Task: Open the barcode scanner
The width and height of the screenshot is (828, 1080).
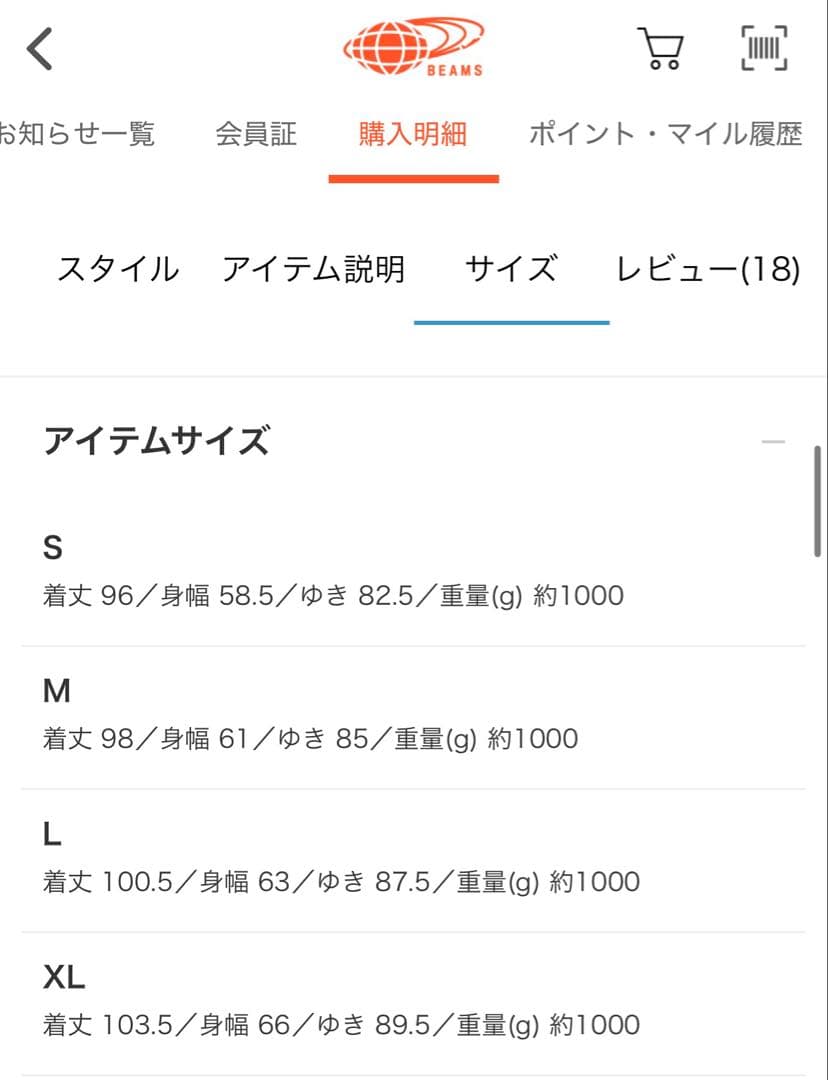Action: point(764,48)
